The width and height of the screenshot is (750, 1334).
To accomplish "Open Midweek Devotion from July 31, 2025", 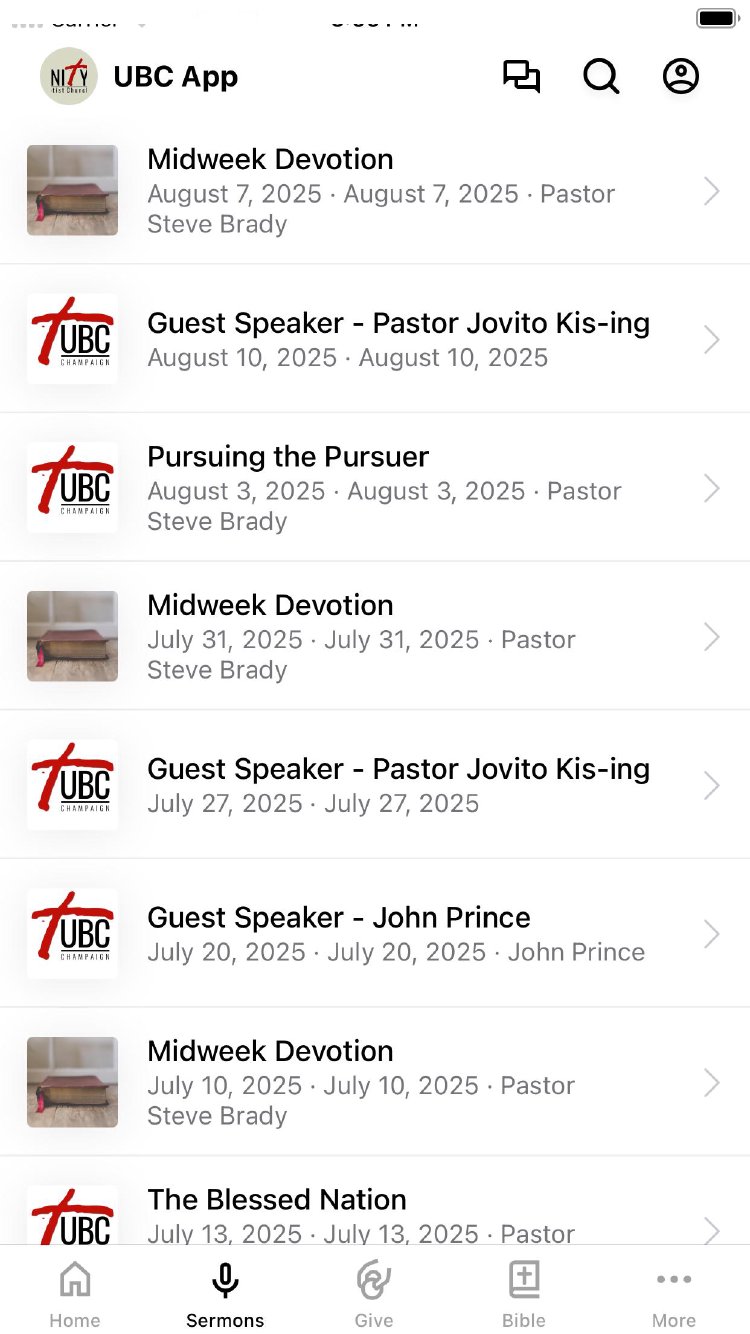I will pos(375,636).
